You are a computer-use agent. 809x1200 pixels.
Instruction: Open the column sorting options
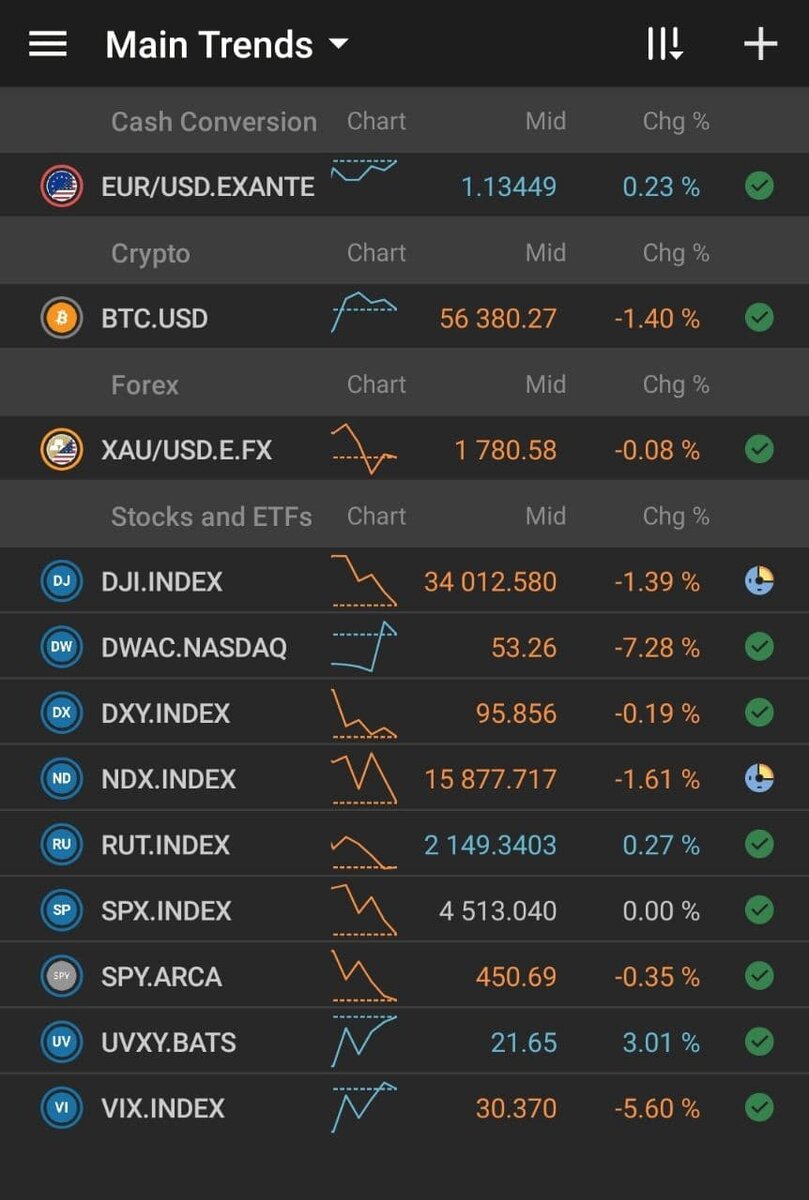point(664,44)
